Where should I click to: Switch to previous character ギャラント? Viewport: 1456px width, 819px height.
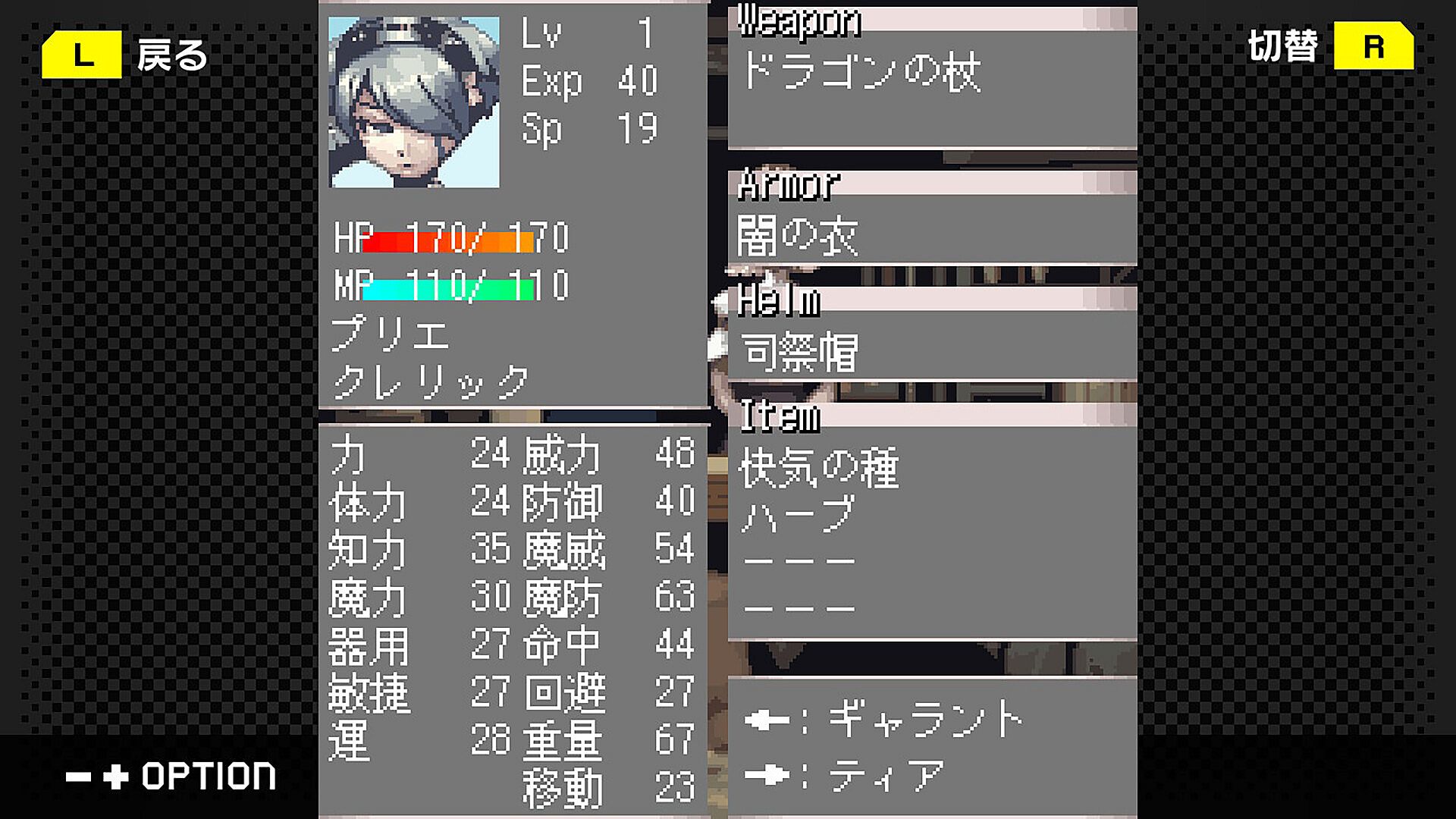(883, 719)
